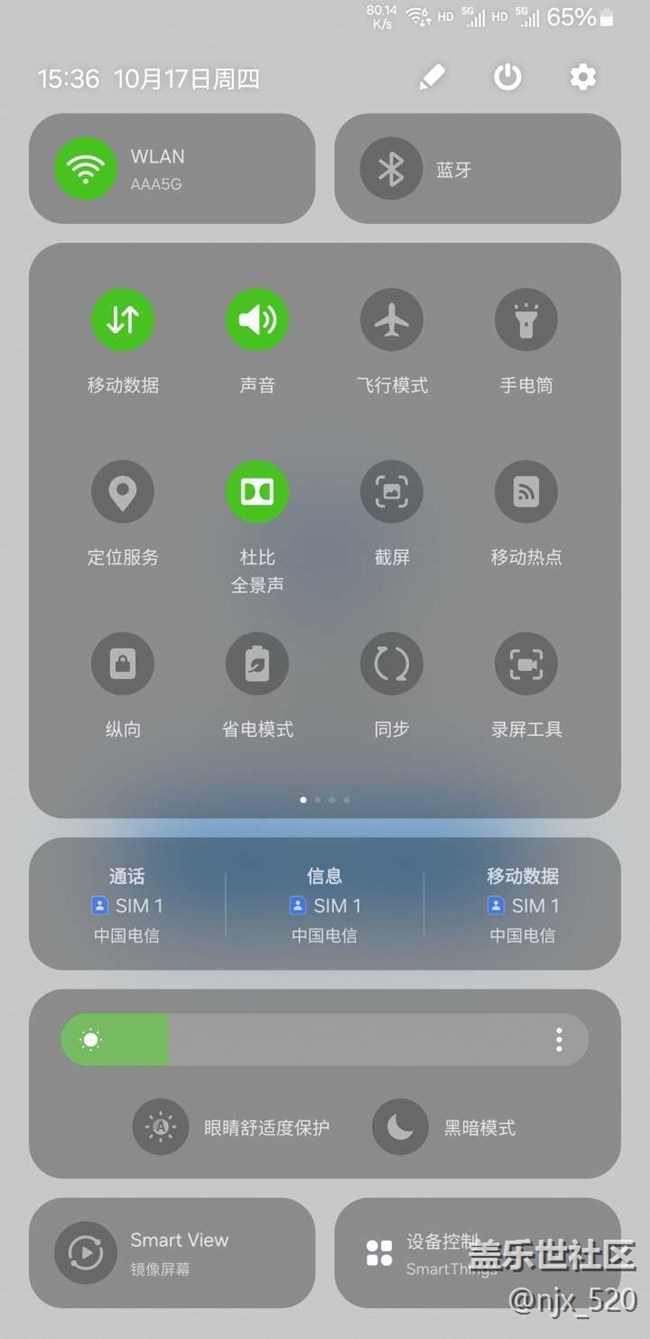Open settings via the gear icon

click(583, 77)
